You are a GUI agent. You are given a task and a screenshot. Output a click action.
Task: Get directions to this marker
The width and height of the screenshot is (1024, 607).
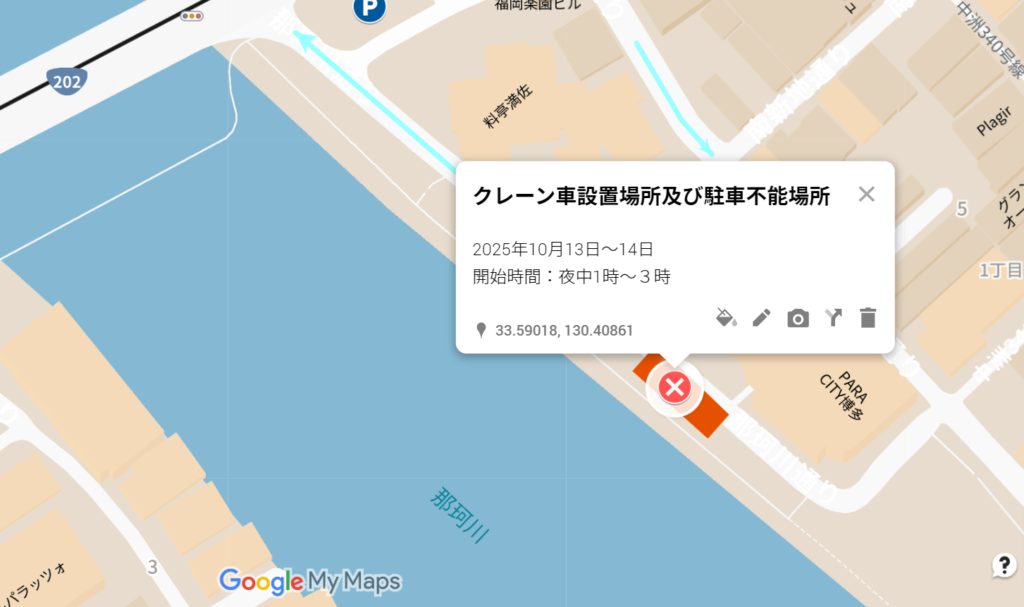(833, 318)
